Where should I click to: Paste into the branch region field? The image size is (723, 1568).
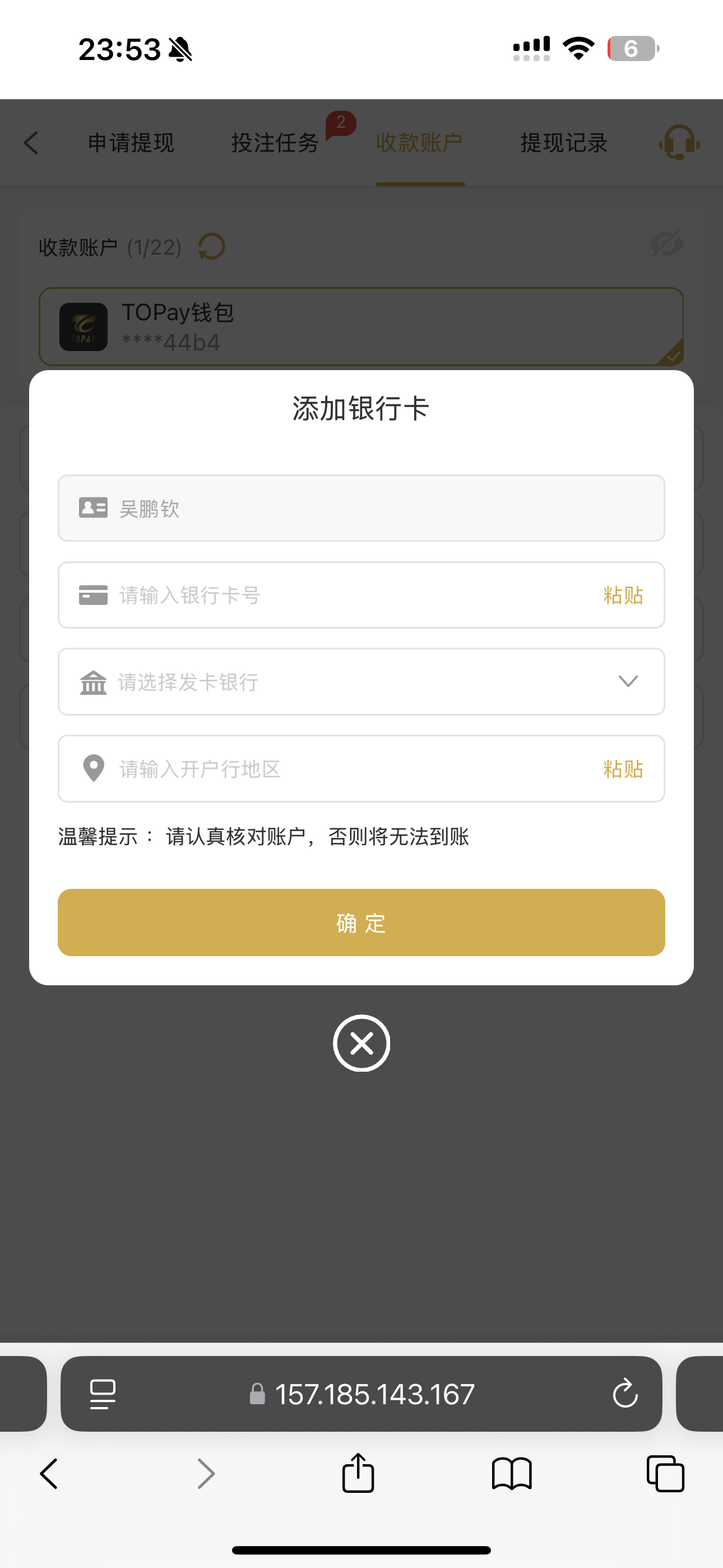pos(623,769)
